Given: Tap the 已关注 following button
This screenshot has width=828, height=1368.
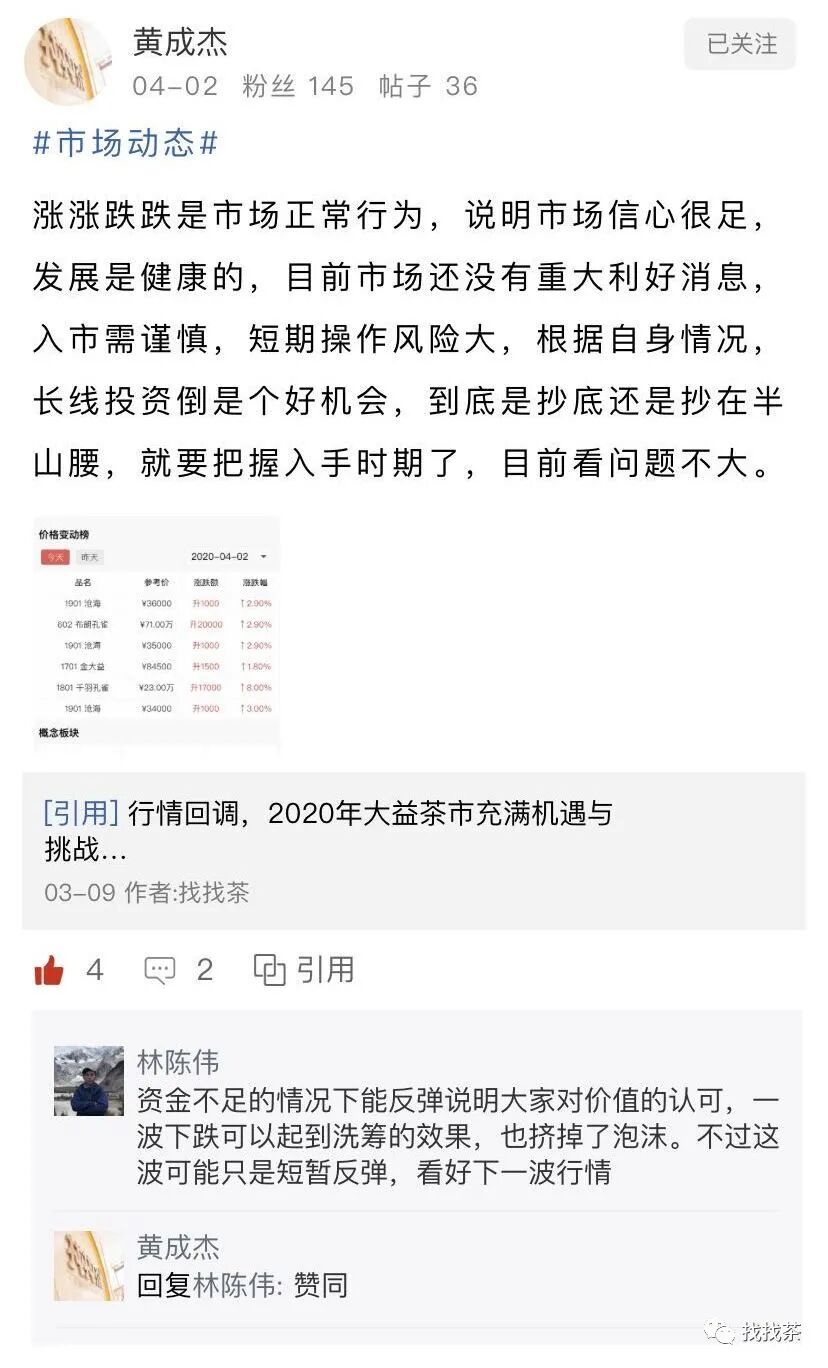Looking at the screenshot, I should click(x=740, y=44).
